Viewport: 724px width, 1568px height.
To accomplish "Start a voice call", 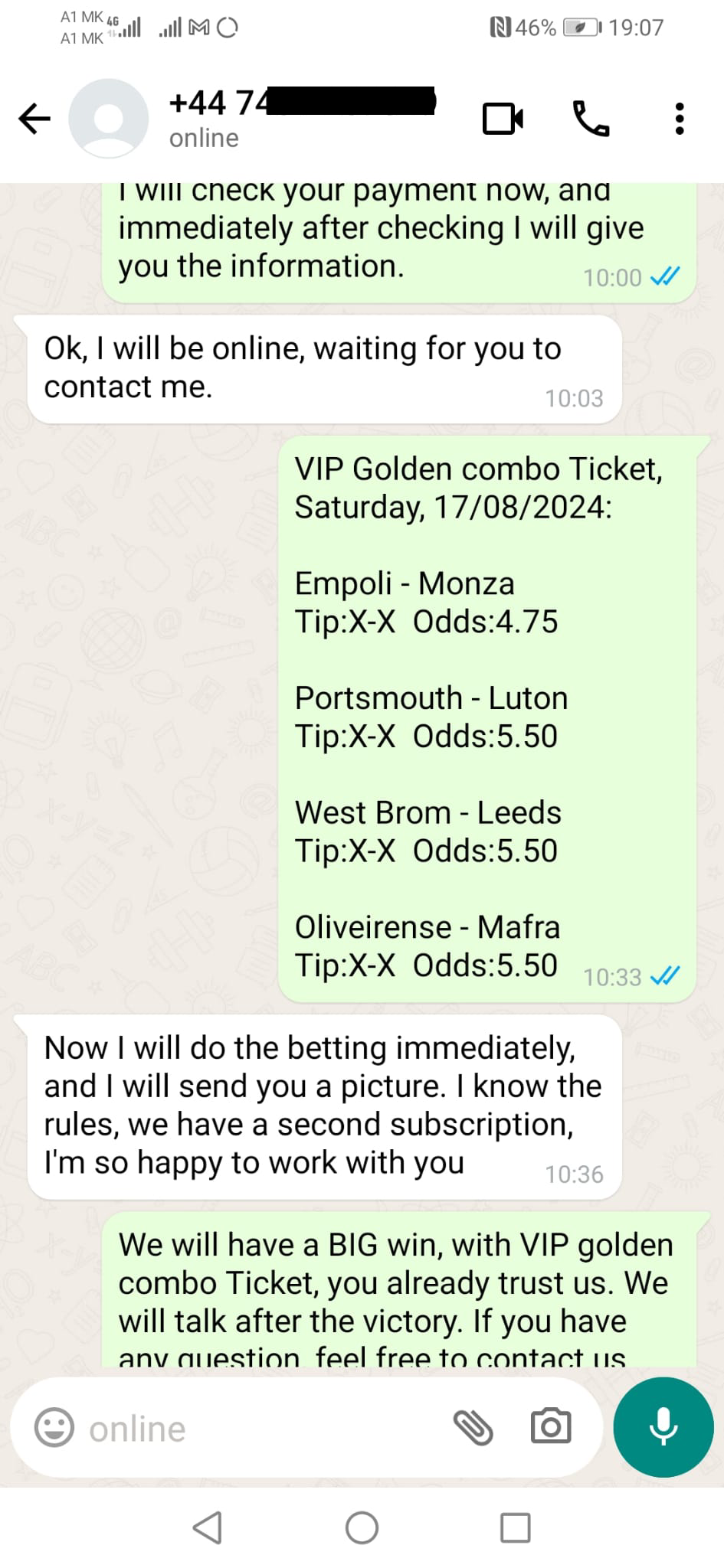I will click(591, 119).
